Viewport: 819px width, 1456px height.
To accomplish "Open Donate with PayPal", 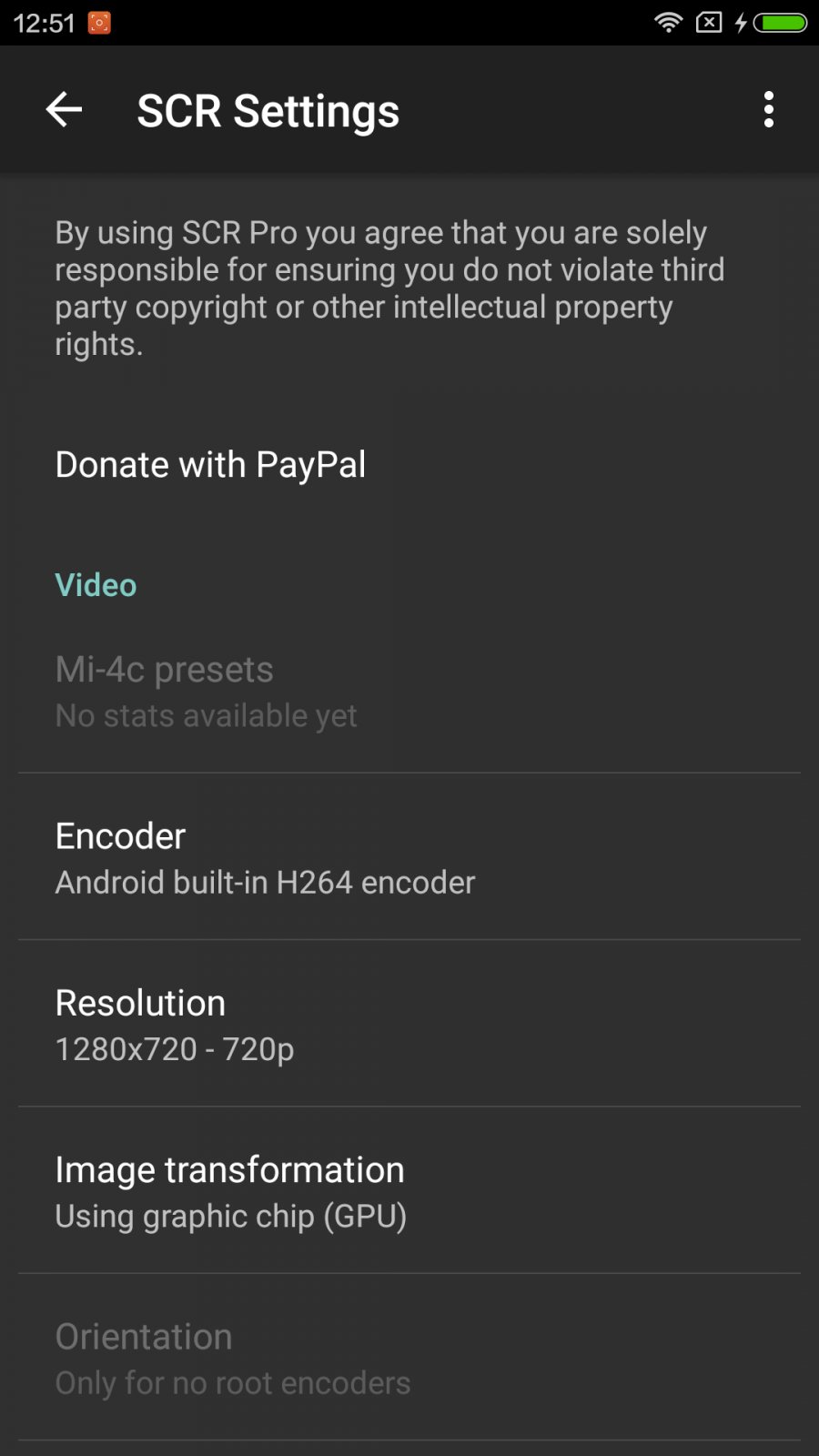I will (x=210, y=465).
